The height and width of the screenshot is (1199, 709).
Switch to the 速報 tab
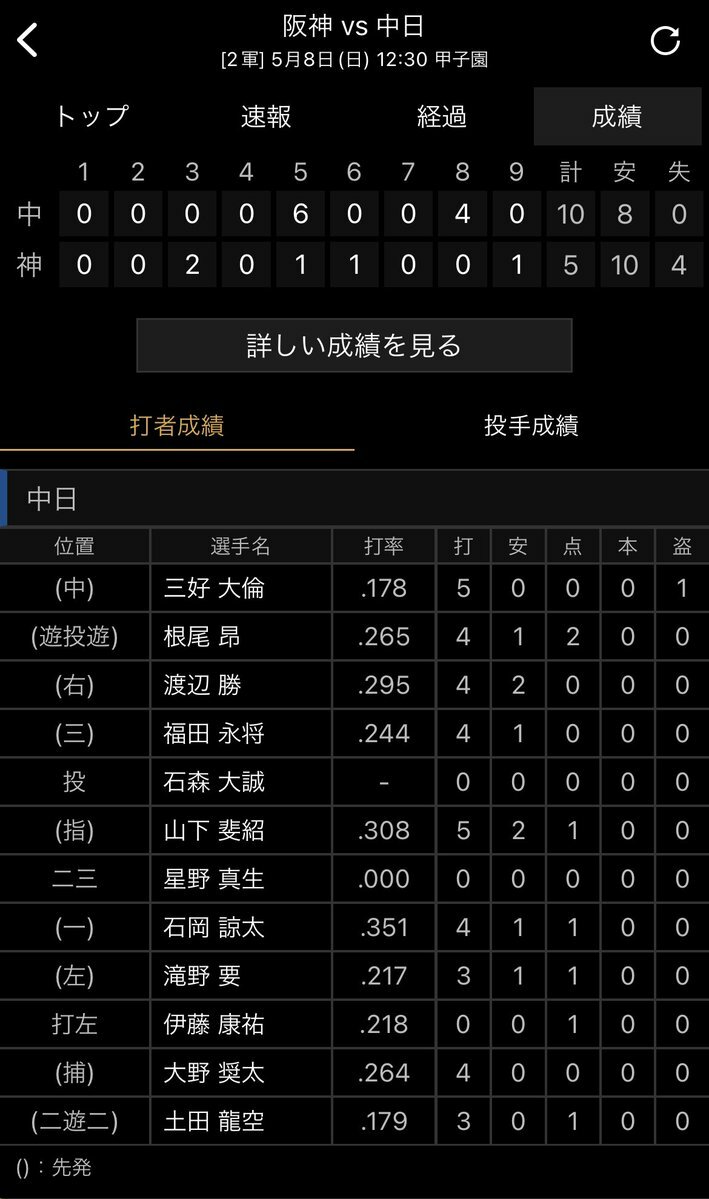[266, 116]
